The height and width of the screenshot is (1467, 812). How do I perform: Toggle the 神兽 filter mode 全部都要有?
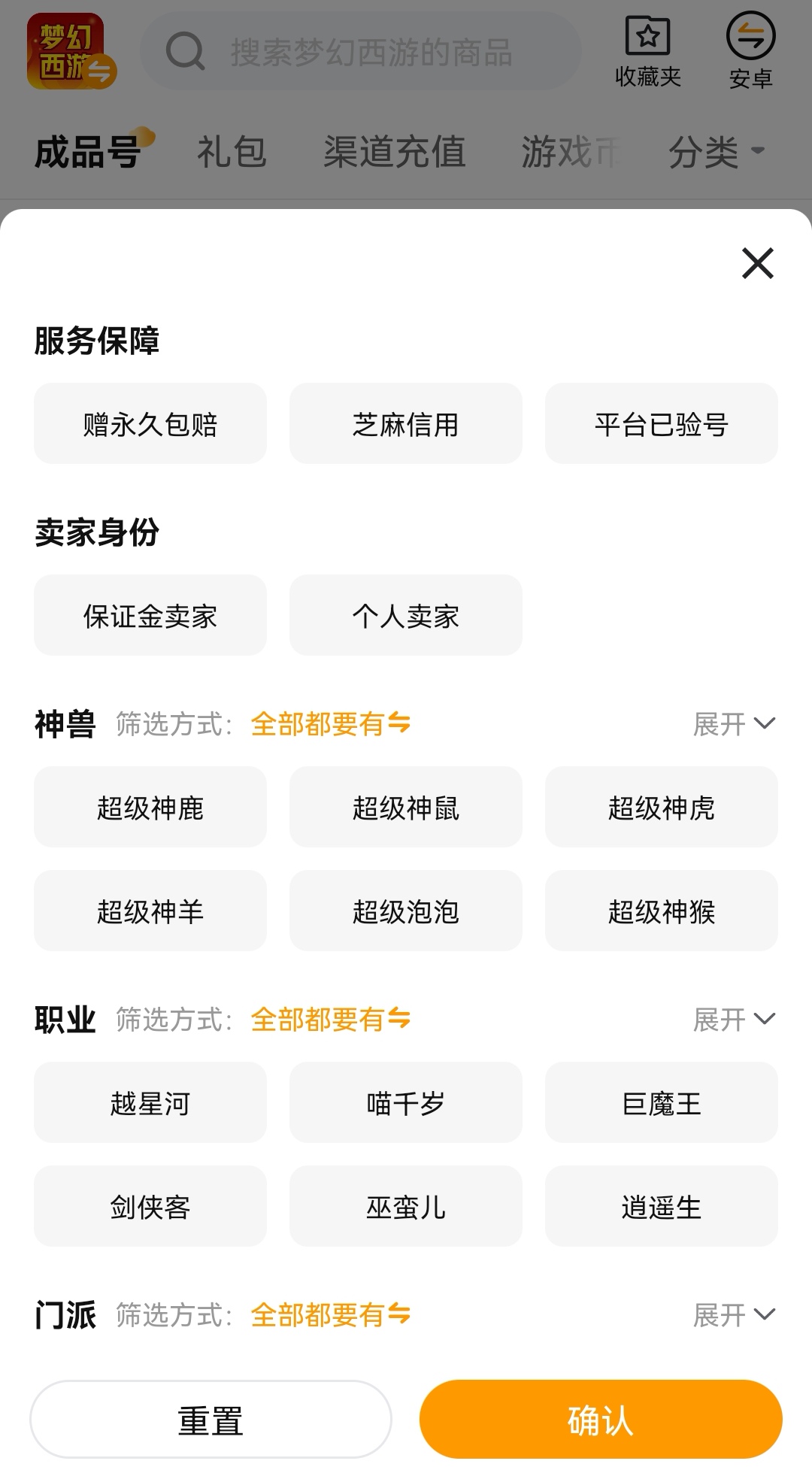click(x=330, y=724)
